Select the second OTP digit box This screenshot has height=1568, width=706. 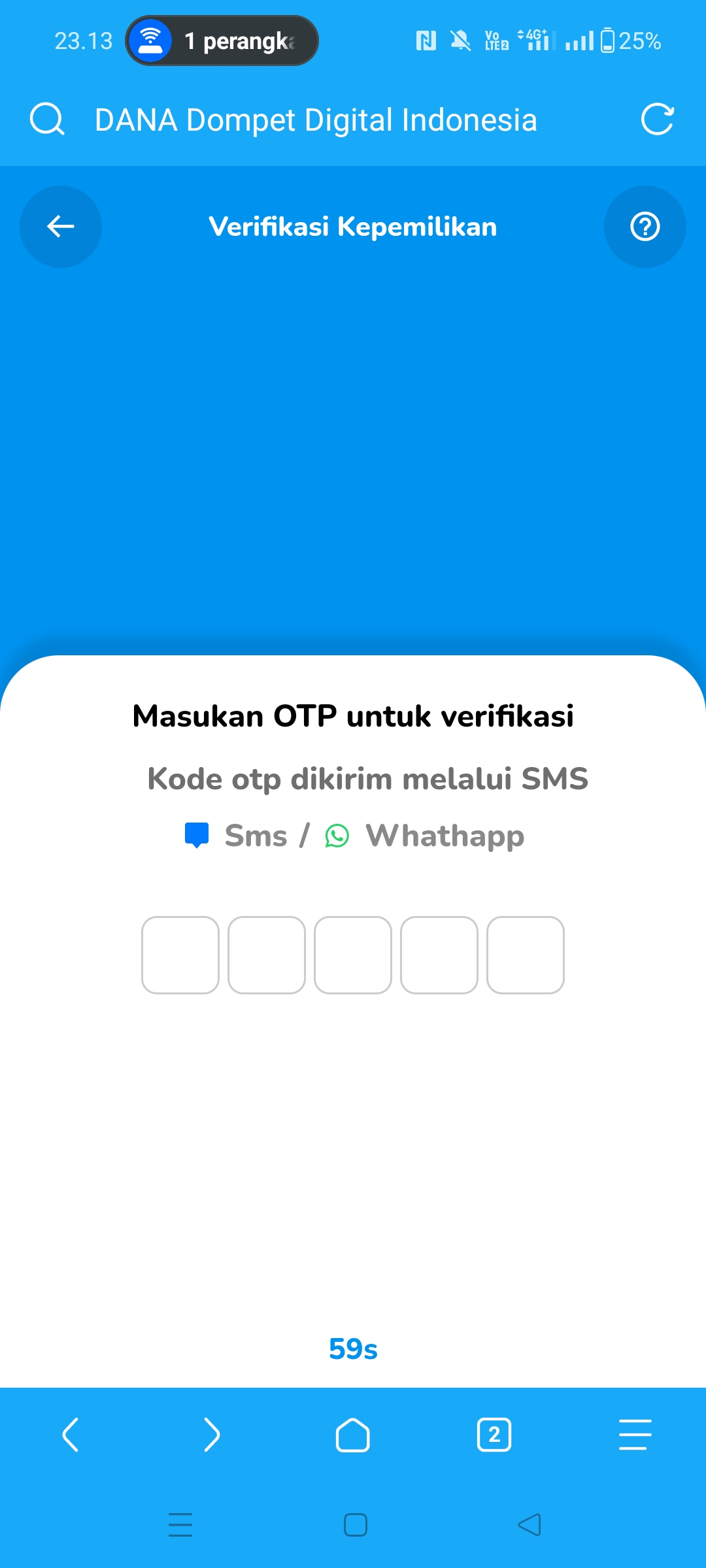(267, 955)
